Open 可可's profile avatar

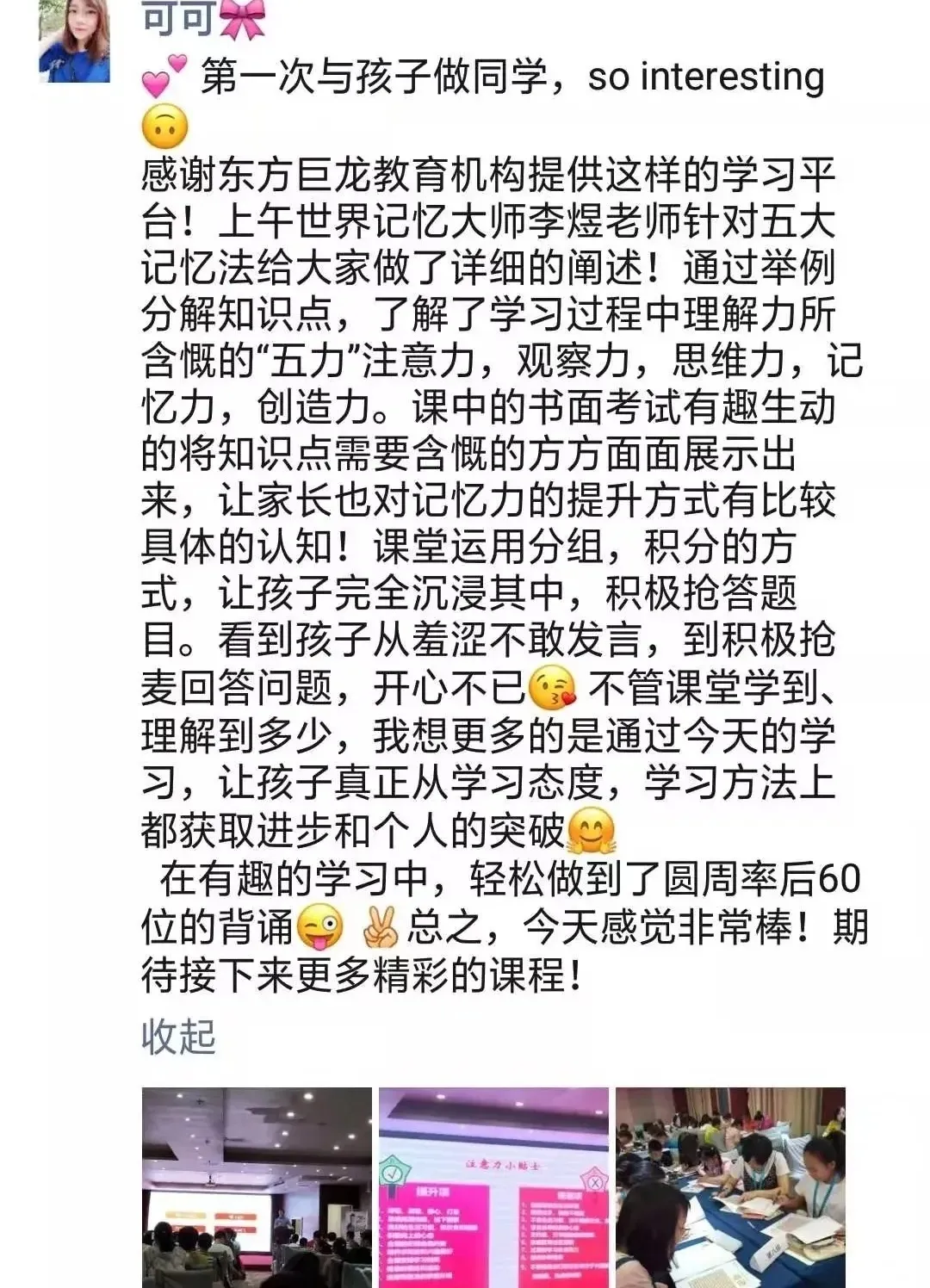[74, 40]
